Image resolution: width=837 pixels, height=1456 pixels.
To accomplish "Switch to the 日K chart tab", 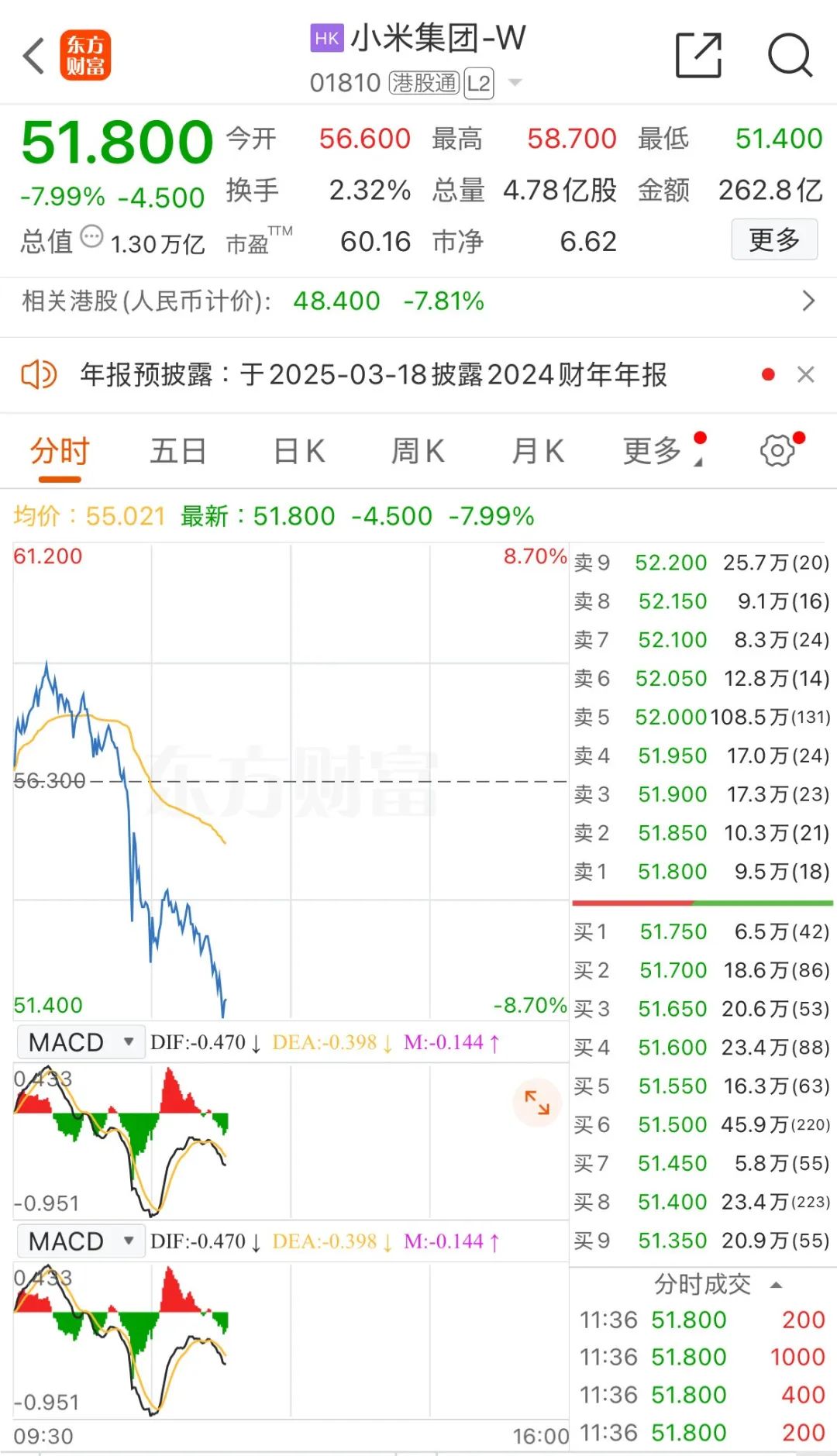I will pyautogui.click(x=299, y=451).
